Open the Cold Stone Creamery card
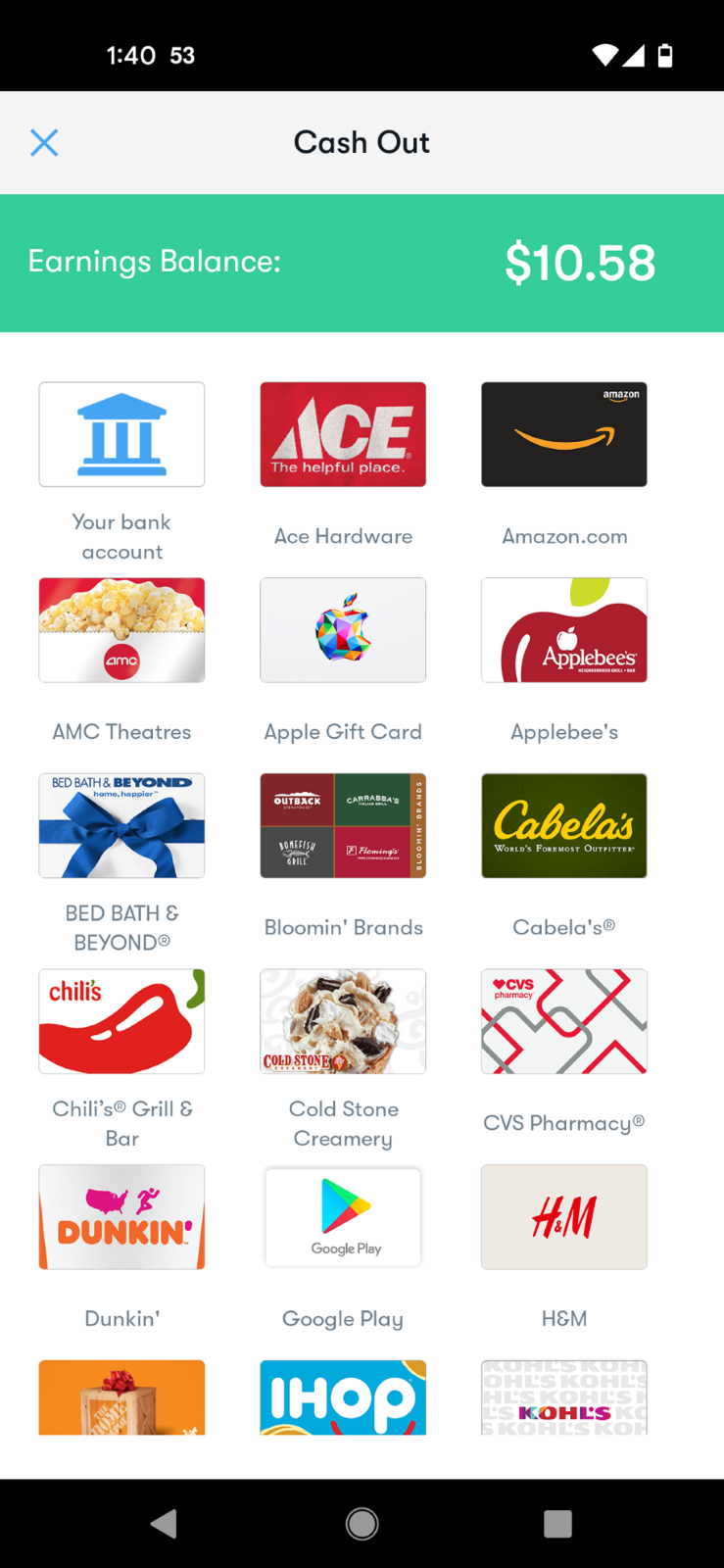724x1568 pixels. tap(343, 1021)
